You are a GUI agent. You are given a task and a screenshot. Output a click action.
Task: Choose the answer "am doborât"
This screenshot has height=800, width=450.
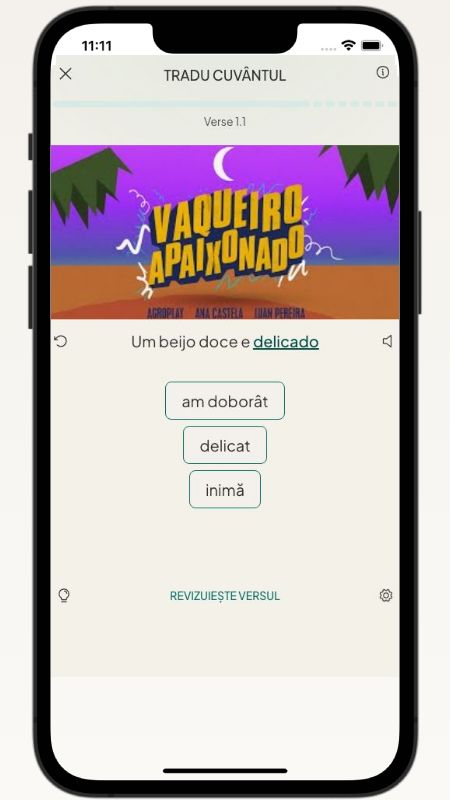(x=225, y=401)
